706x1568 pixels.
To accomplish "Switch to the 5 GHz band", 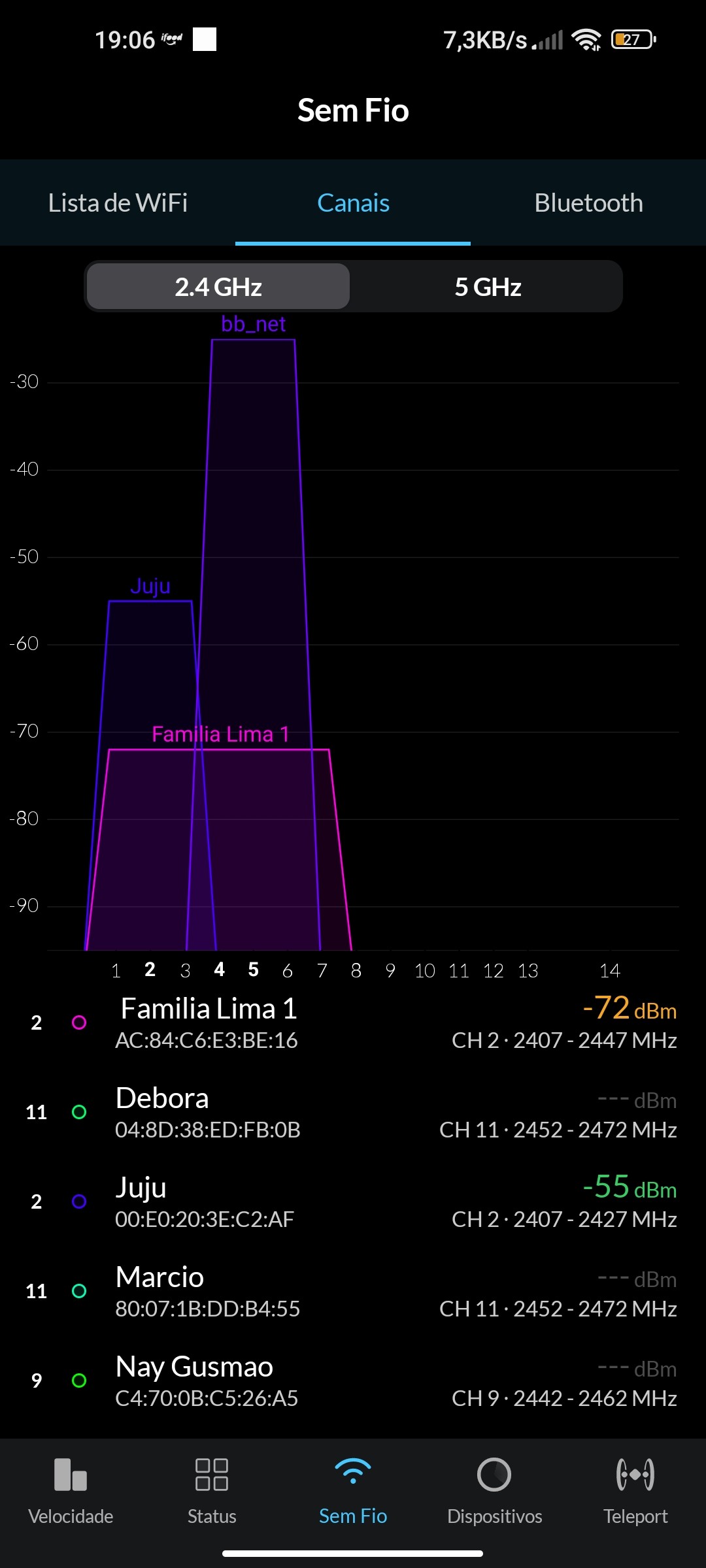I will coord(488,287).
